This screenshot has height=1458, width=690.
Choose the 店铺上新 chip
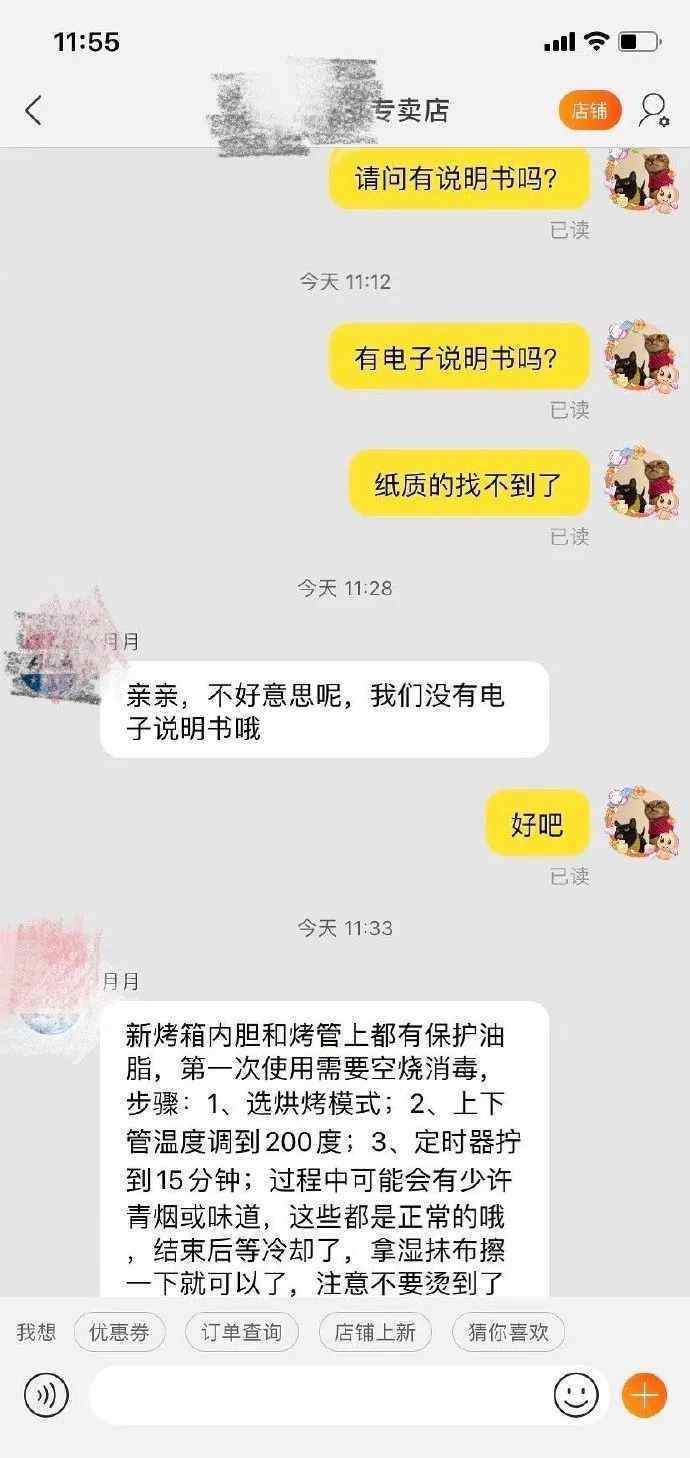[375, 1332]
